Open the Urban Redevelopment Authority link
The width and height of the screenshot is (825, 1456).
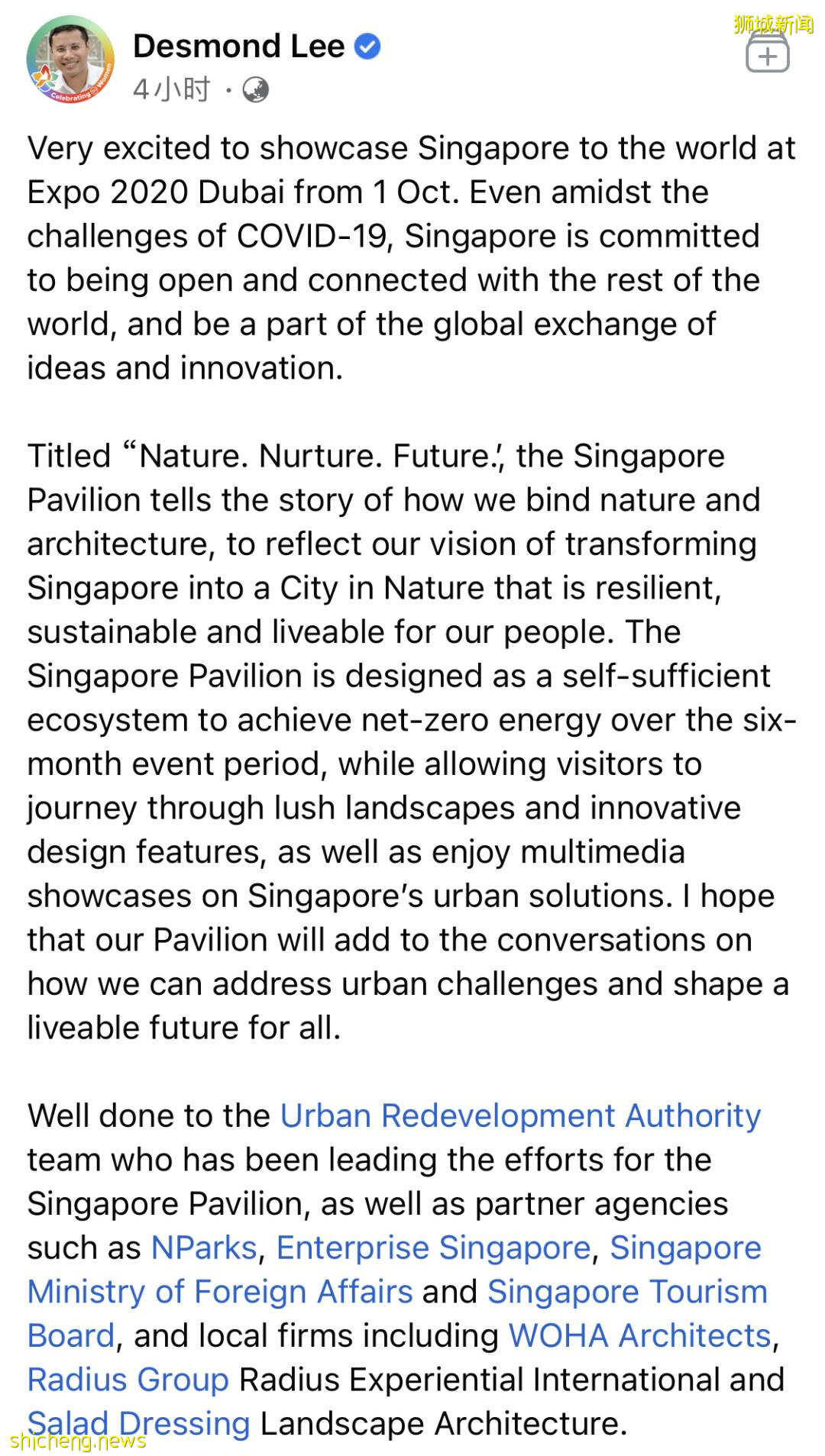tap(520, 1115)
